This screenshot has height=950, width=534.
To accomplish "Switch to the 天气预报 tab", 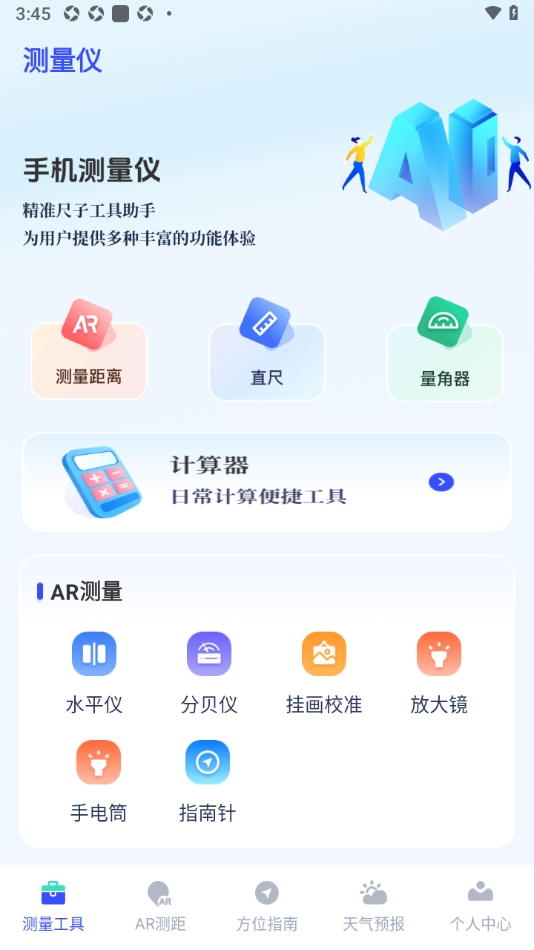I will [x=373, y=906].
